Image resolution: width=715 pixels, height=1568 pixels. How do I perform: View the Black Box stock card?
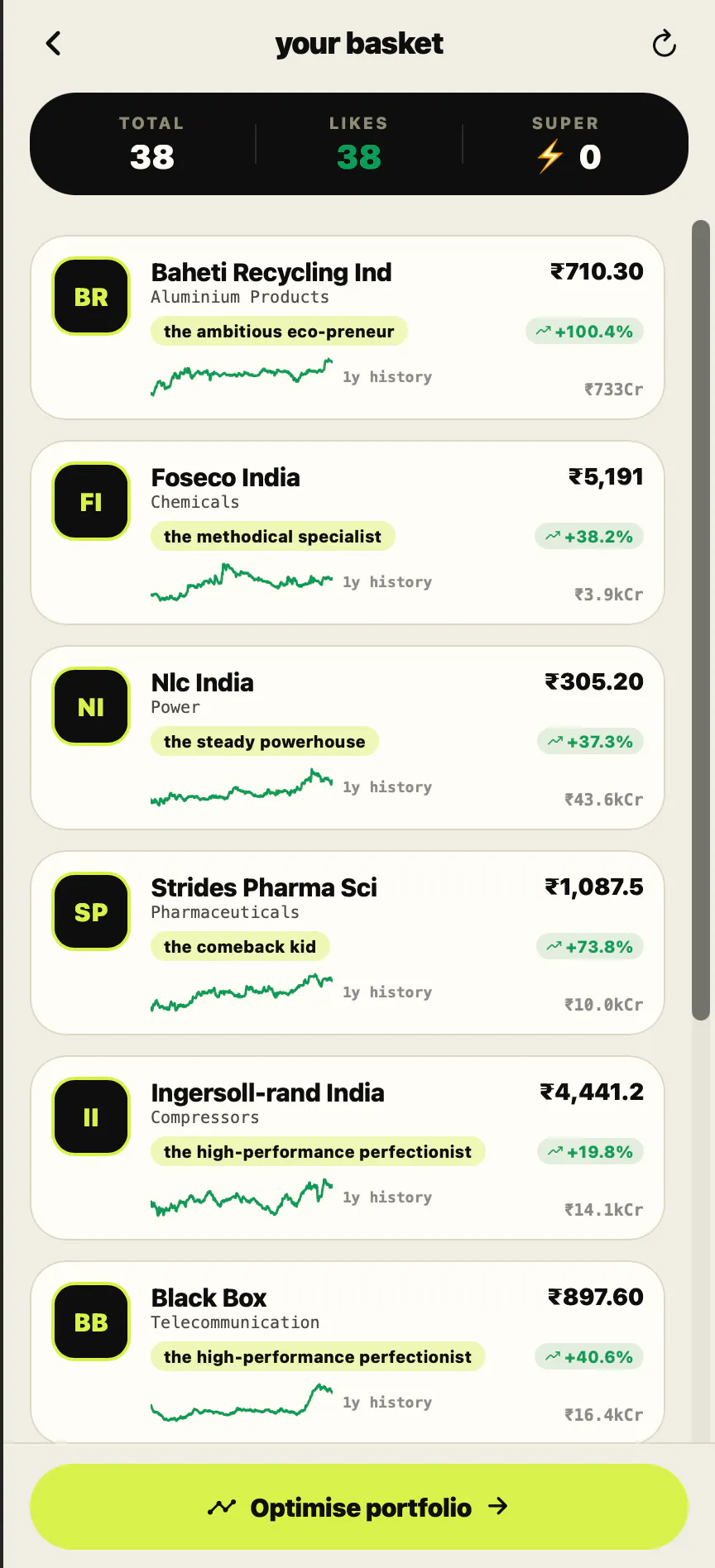point(348,1352)
